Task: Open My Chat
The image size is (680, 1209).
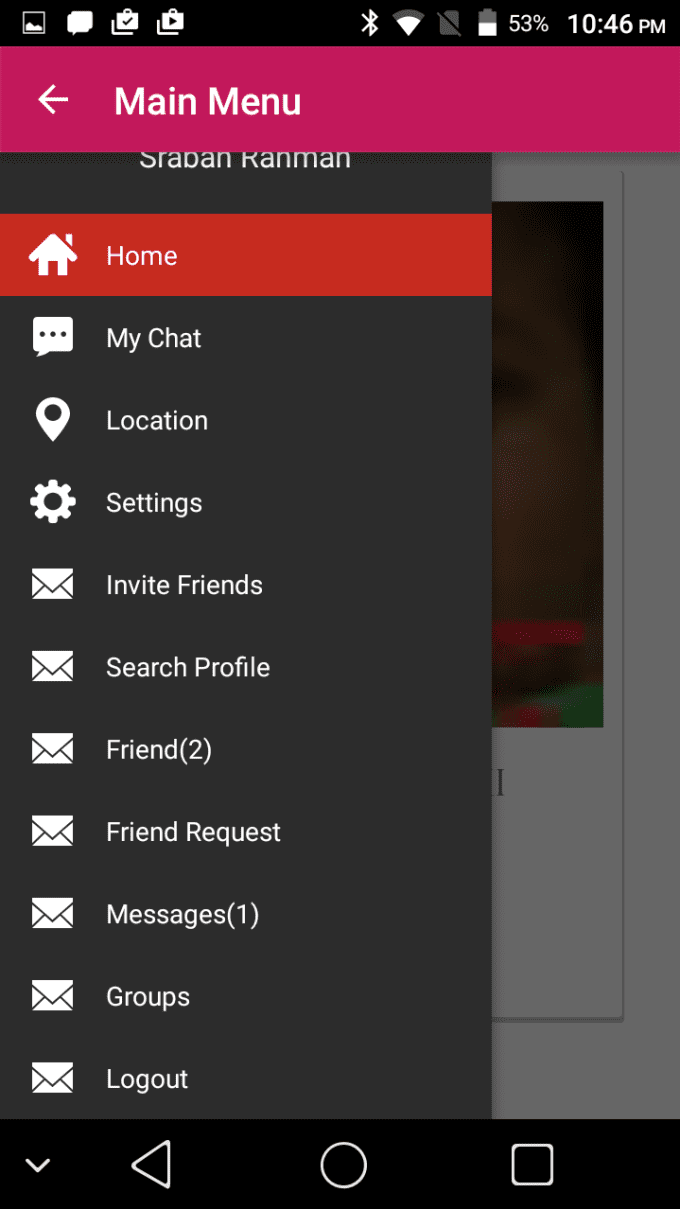Action: 246,338
